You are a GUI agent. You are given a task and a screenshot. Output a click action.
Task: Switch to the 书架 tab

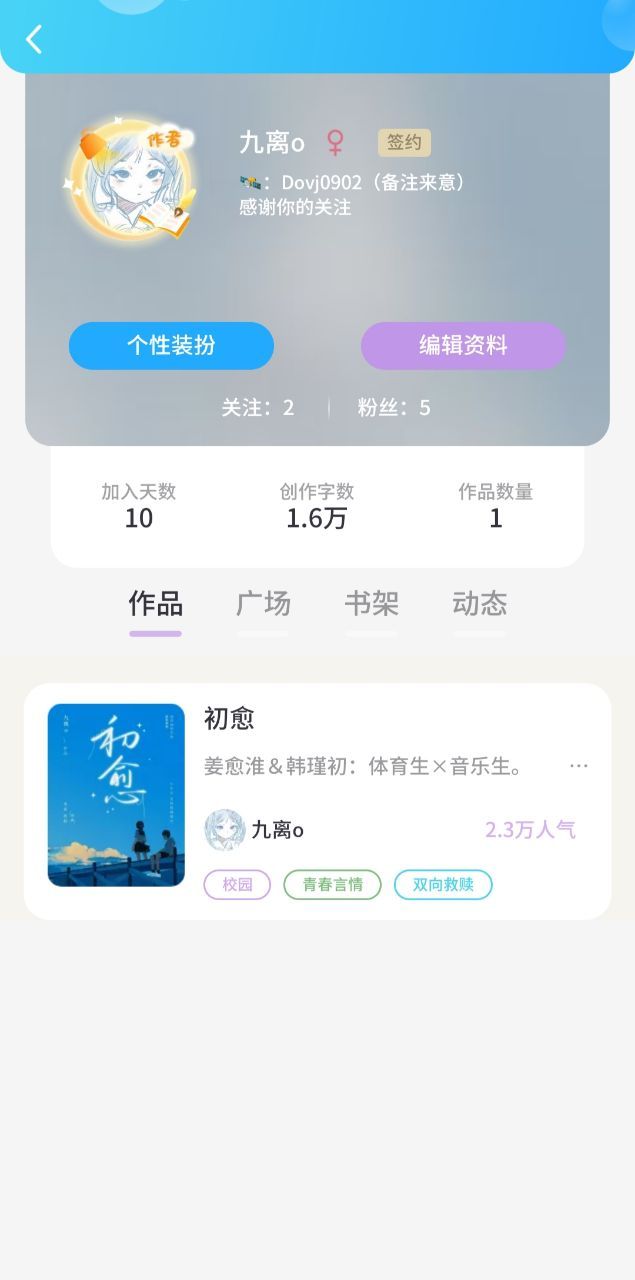371,604
